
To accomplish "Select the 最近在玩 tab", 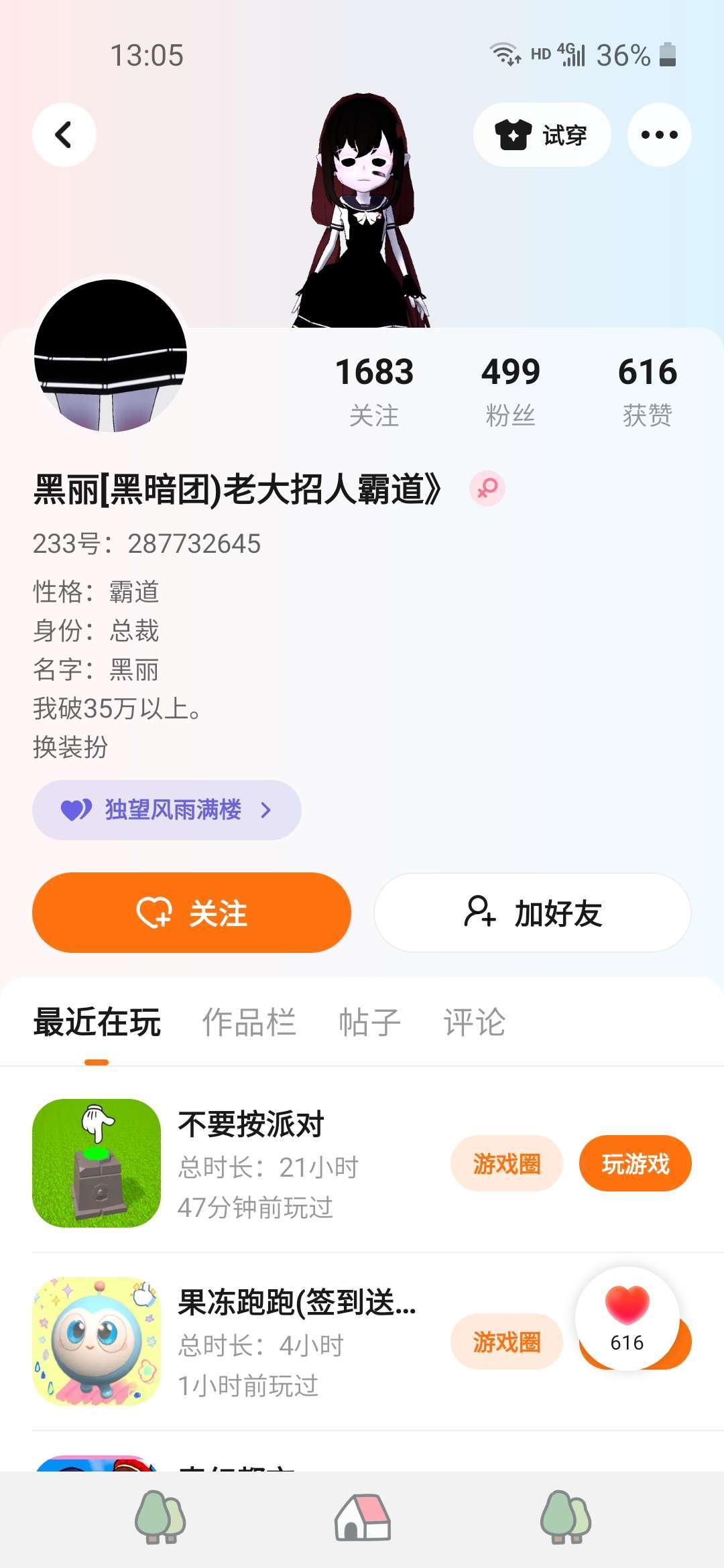I will coord(97,1022).
